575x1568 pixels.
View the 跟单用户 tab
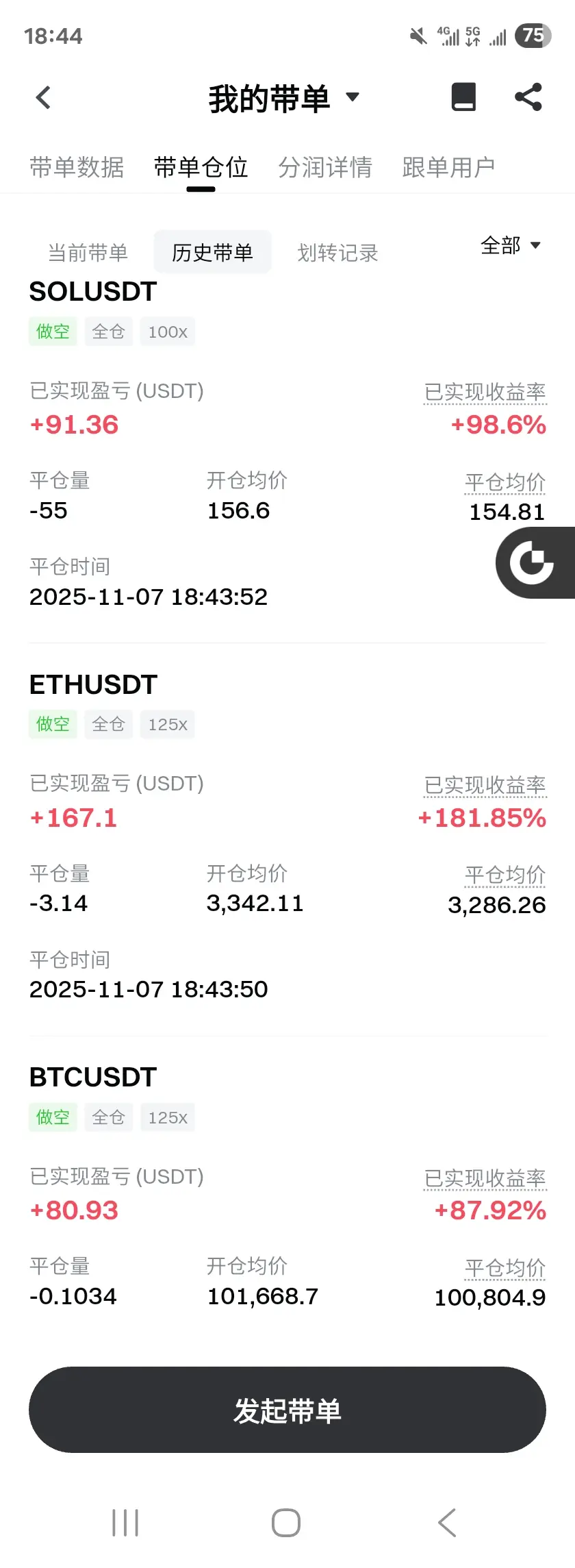tap(448, 167)
